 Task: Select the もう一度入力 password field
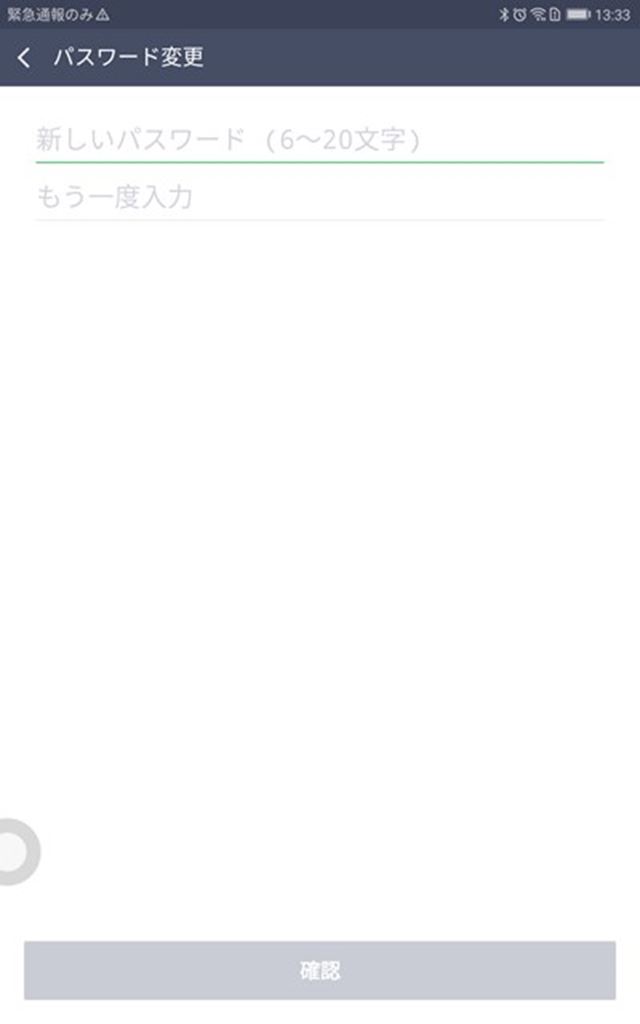point(319,197)
